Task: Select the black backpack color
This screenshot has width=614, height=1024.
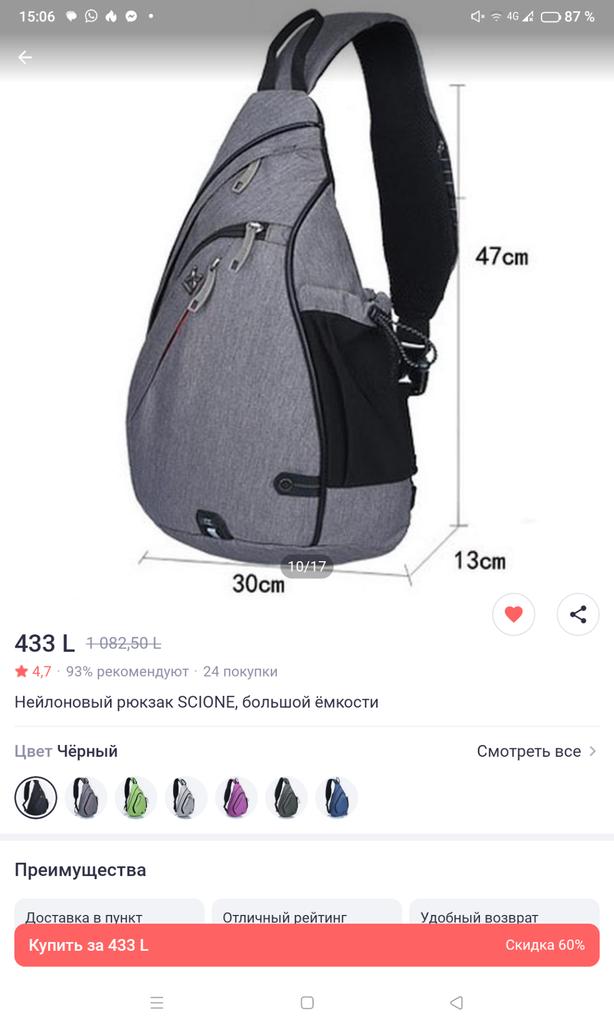Action: pos(36,797)
